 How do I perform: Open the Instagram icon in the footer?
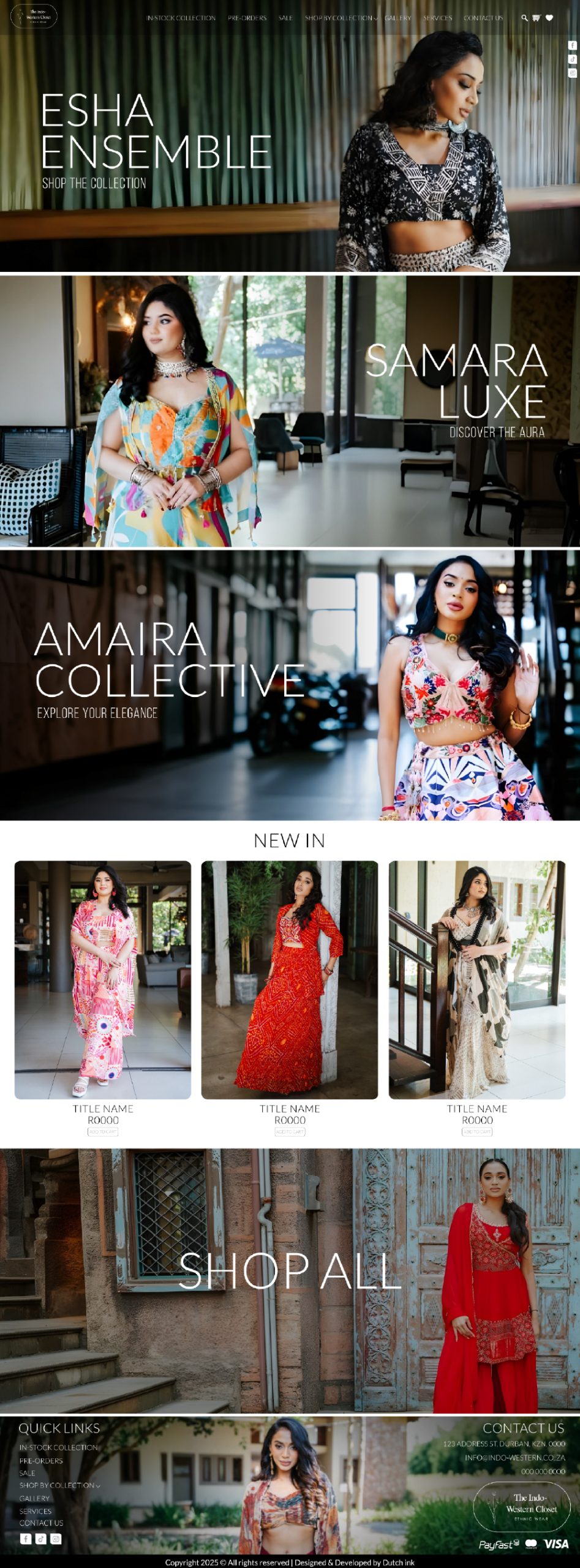pyautogui.click(x=56, y=1539)
